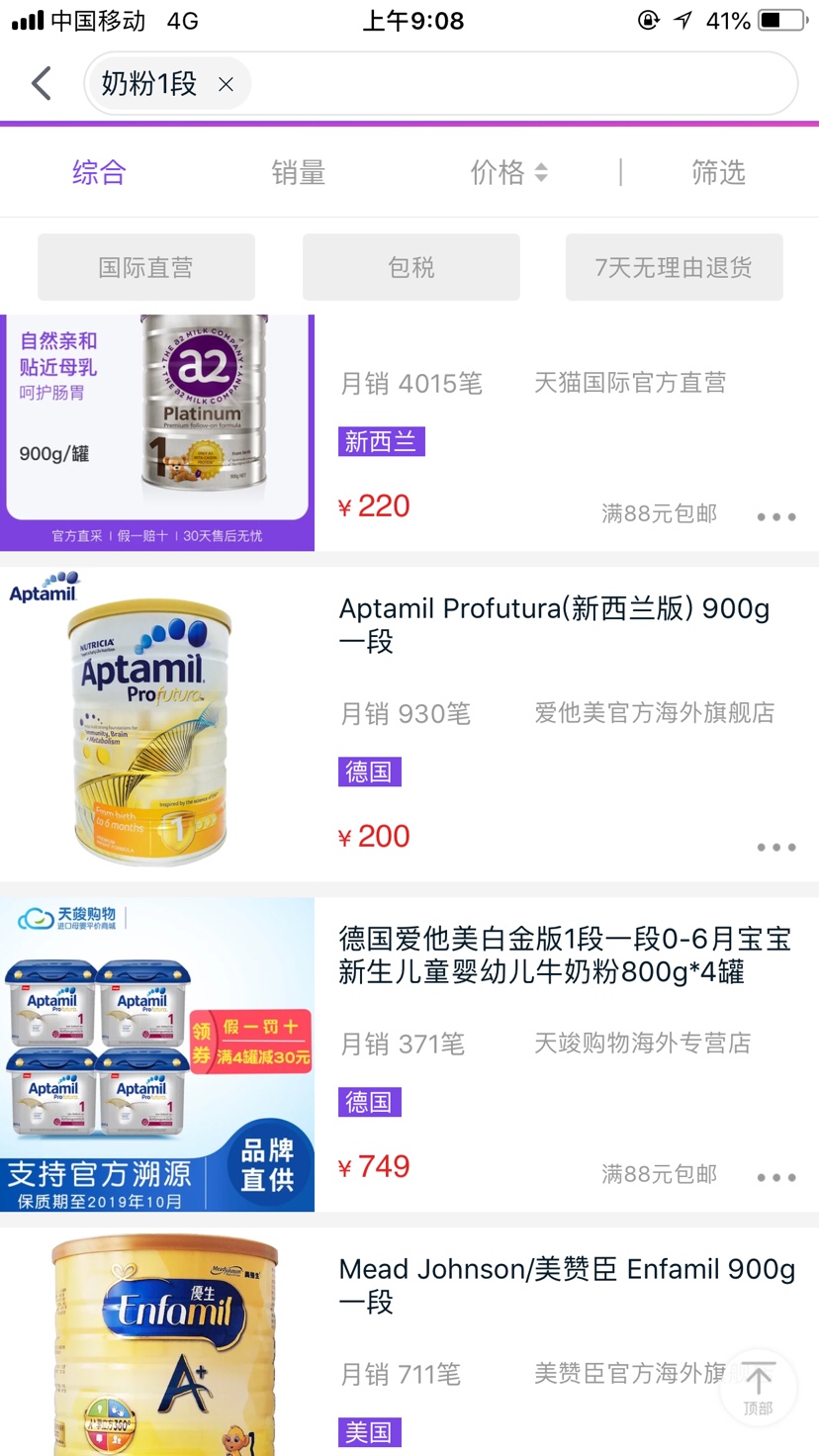Open the 筛选 filter panel
The width and height of the screenshot is (819, 1456).
click(718, 173)
